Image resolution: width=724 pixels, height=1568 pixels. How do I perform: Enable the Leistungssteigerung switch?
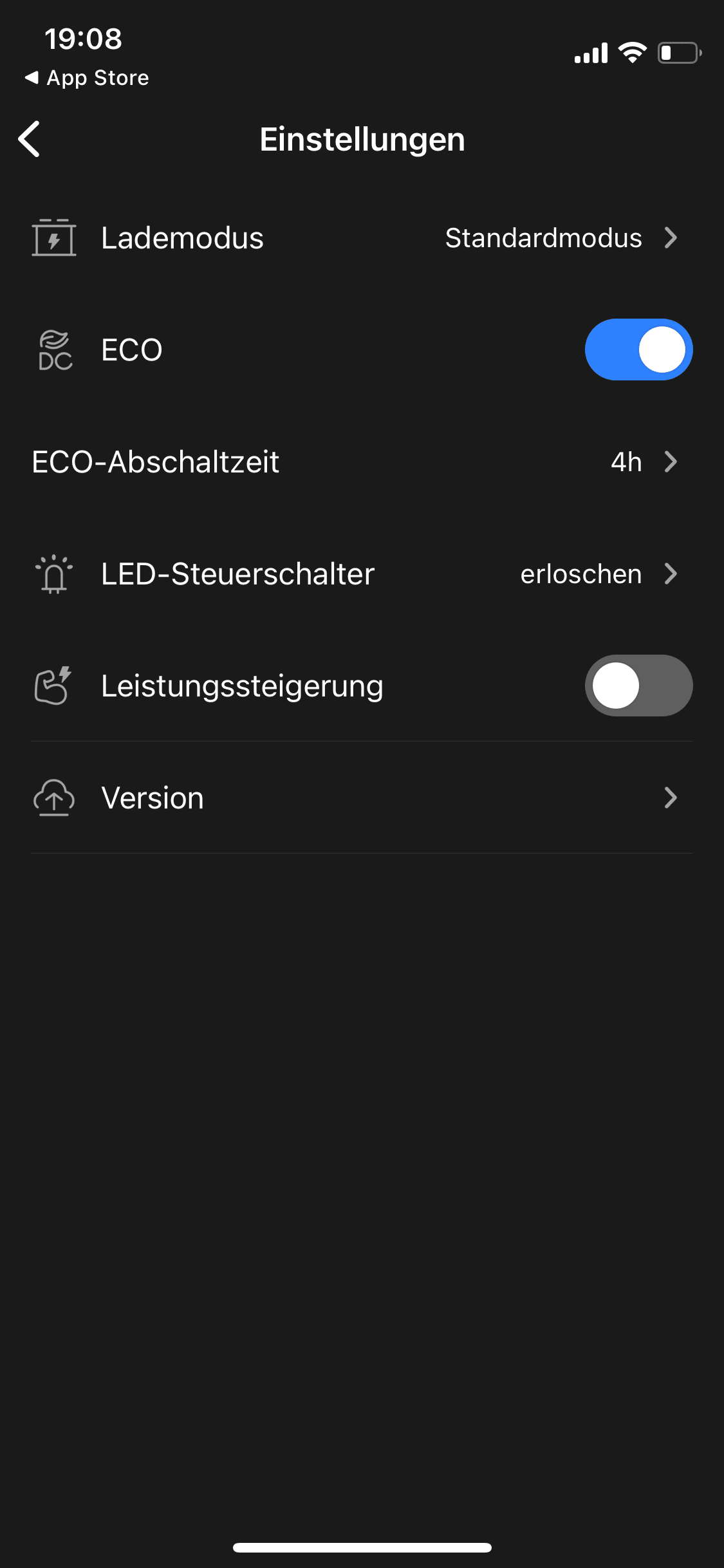click(638, 686)
